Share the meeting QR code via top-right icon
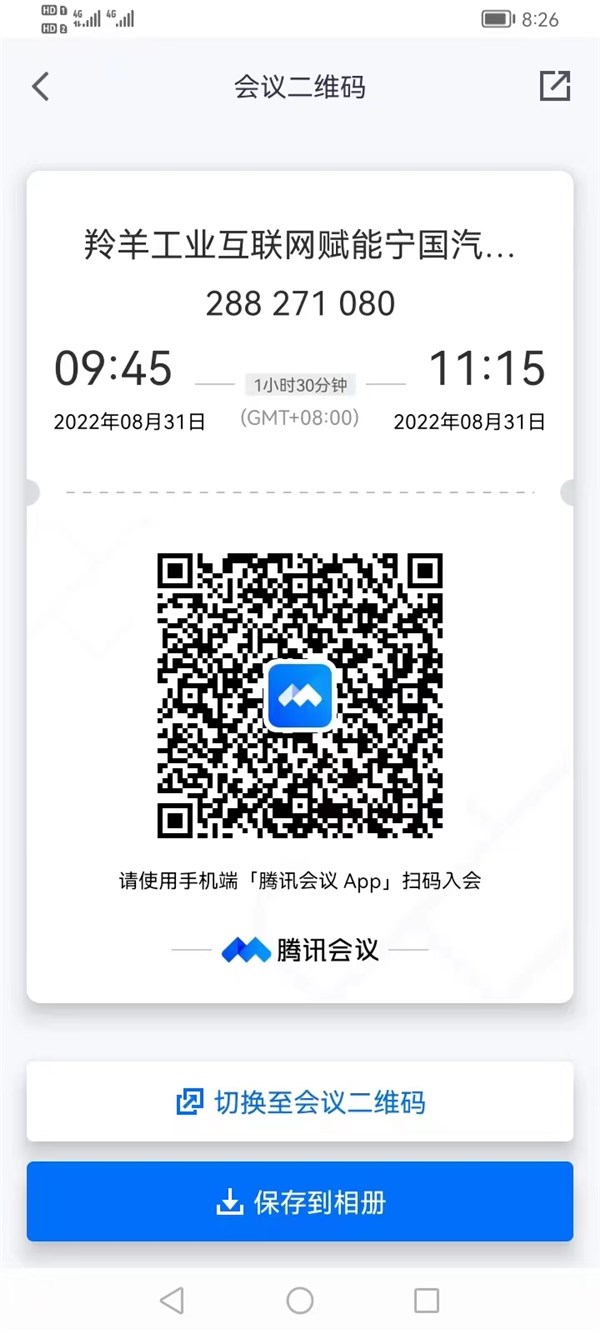The image size is (600, 1333). pyautogui.click(x=555, y=86)
